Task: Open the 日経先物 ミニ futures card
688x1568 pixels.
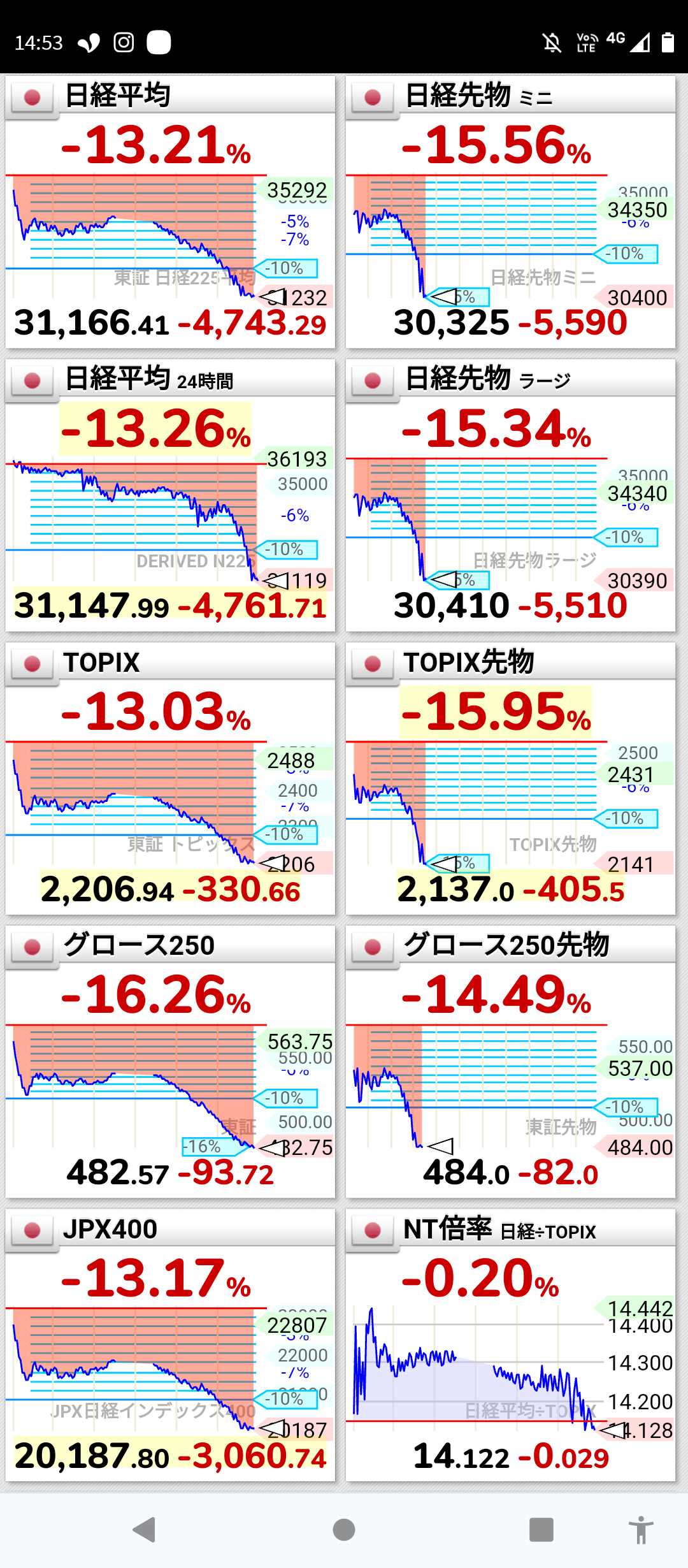Action: tap(510, 212)
